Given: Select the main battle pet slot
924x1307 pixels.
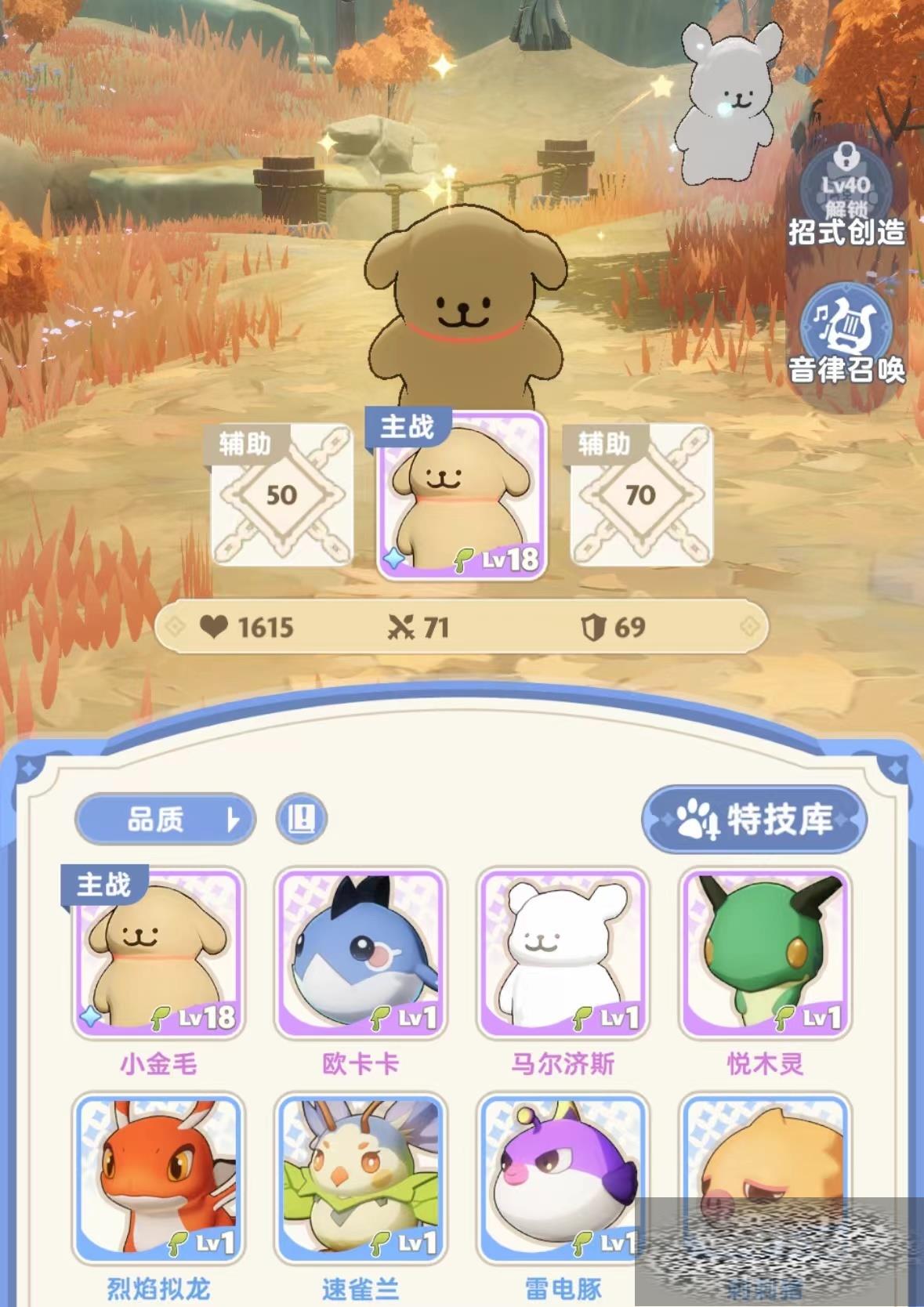Looking at the screenshot, I should point(462,495).
